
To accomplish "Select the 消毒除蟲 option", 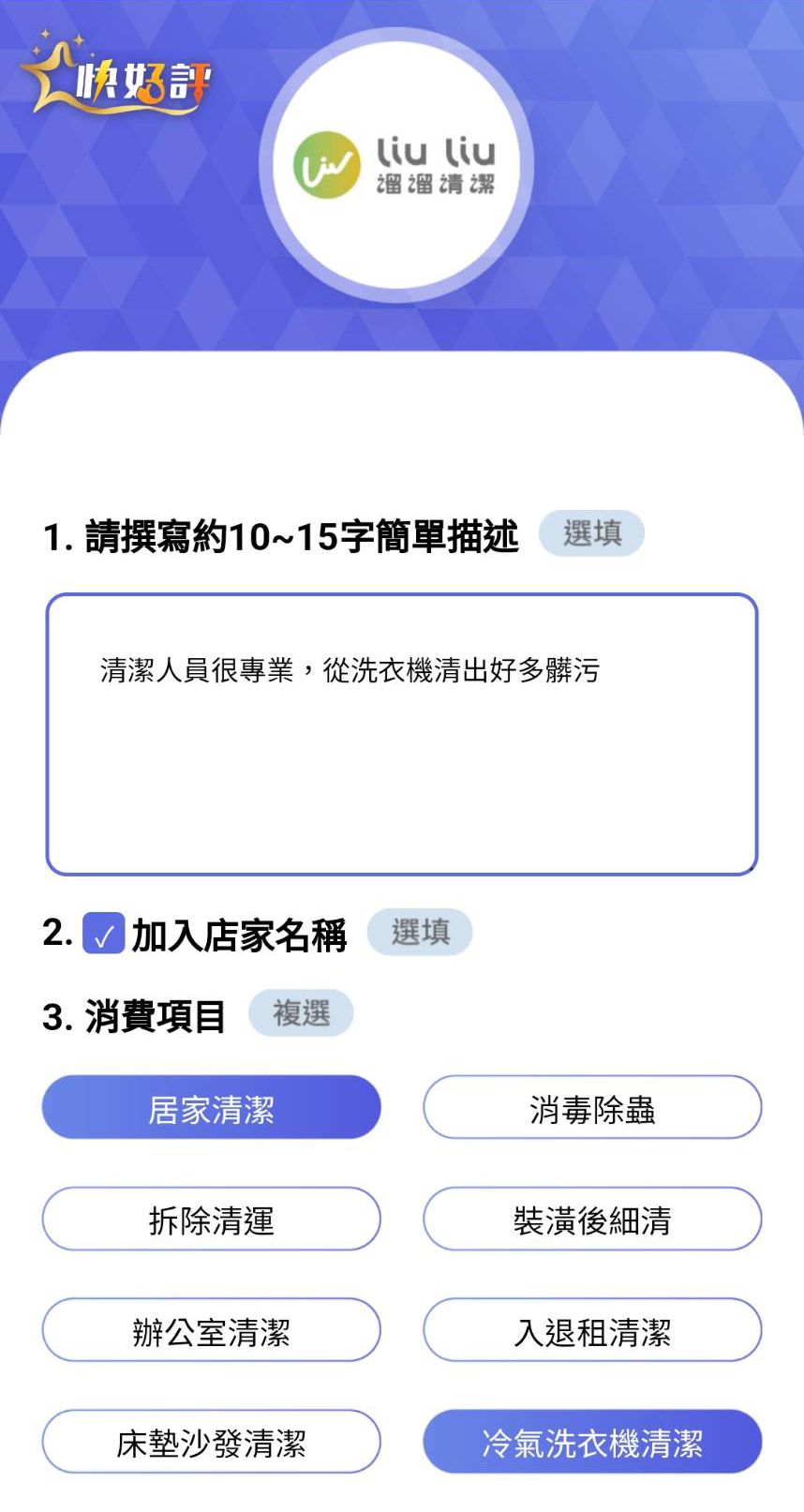I will pyautogui.click(x=592, y=1107).
